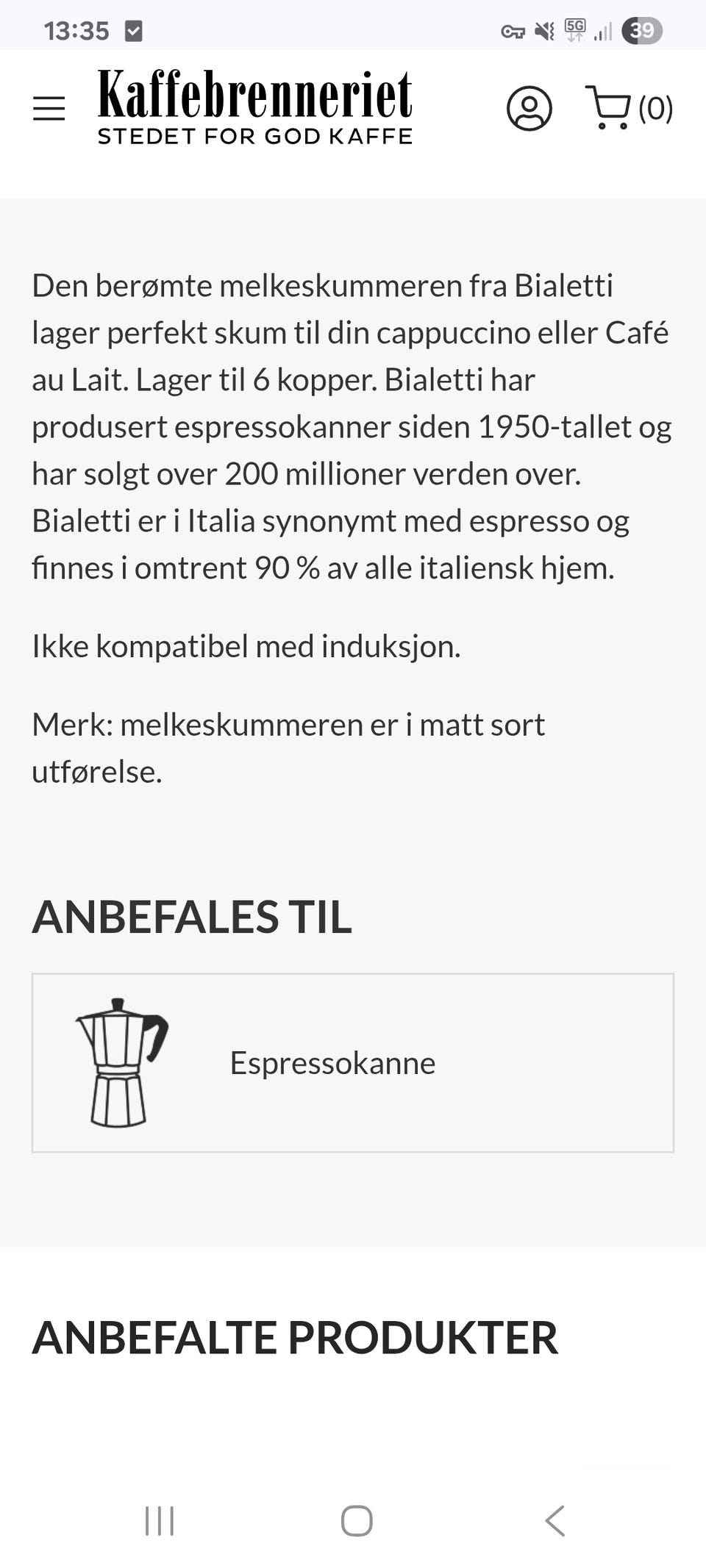Tap the vibrate mode icon in status bar

[543, 29]
